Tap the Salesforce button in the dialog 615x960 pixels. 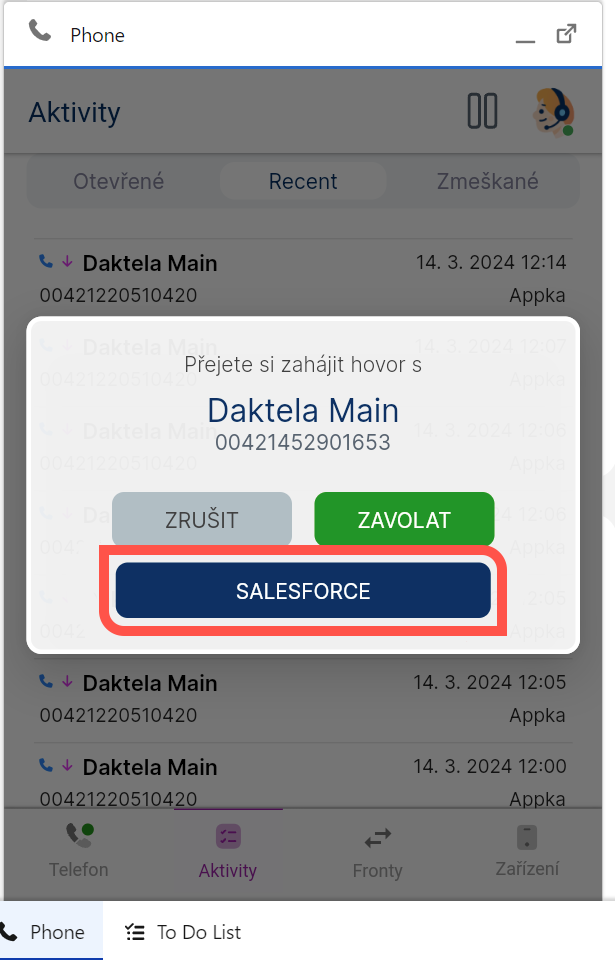pyautogui.click(x=303, y=591)
